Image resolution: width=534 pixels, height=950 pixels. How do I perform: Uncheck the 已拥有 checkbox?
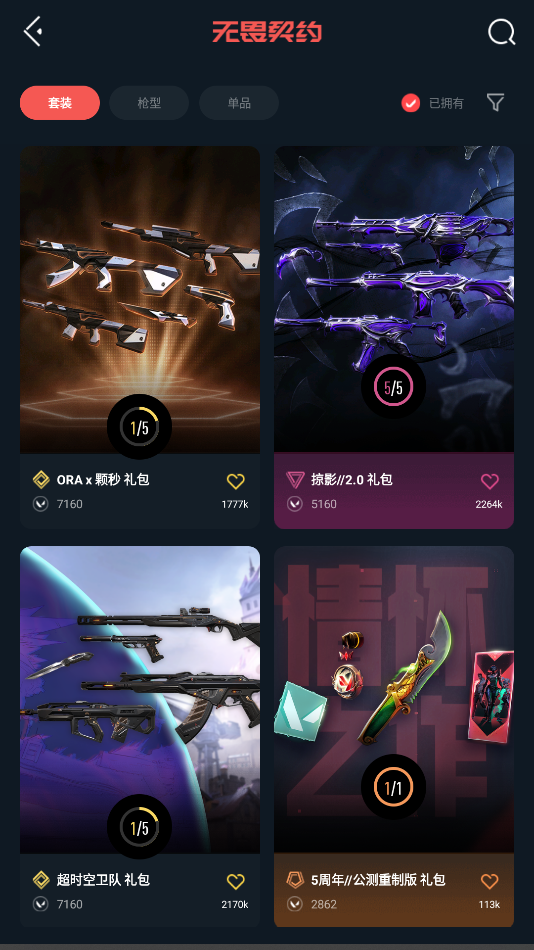tap(410, 103)
